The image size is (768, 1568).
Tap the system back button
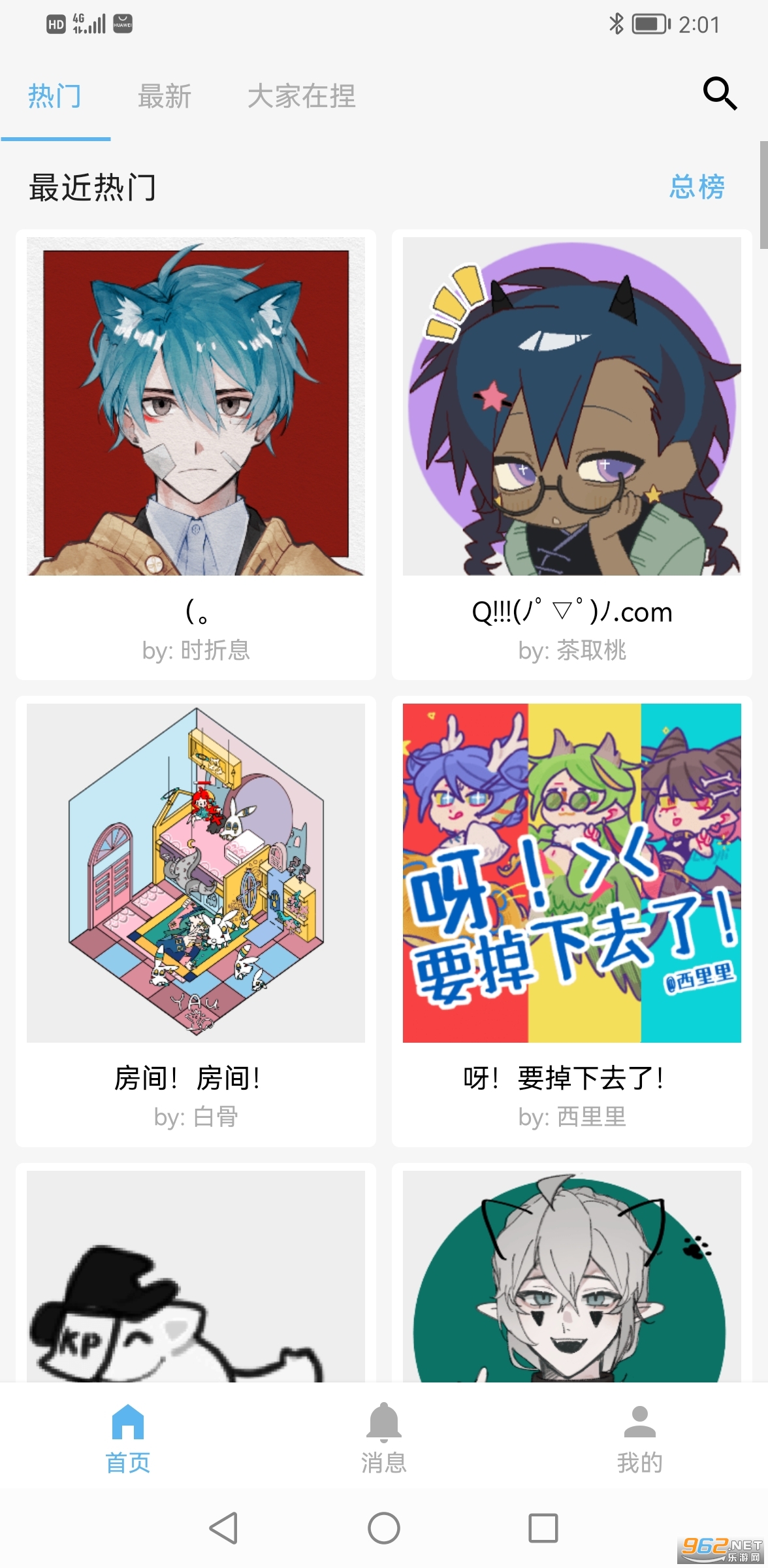[224, 1527]
